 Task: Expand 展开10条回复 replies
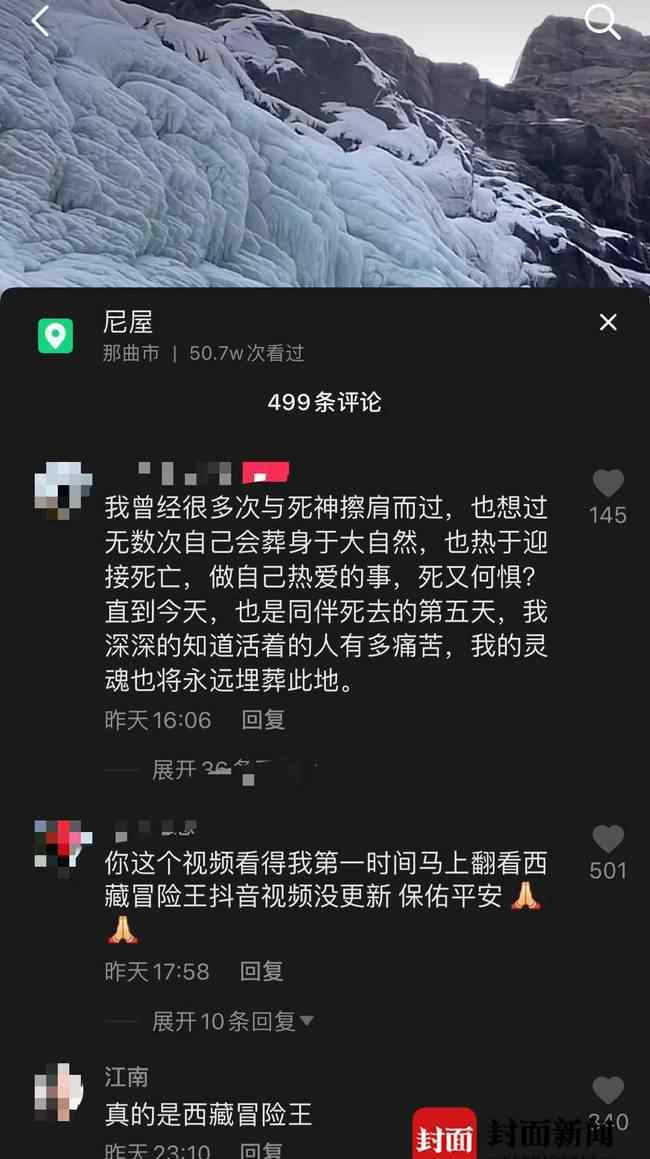click(232, 1021)
